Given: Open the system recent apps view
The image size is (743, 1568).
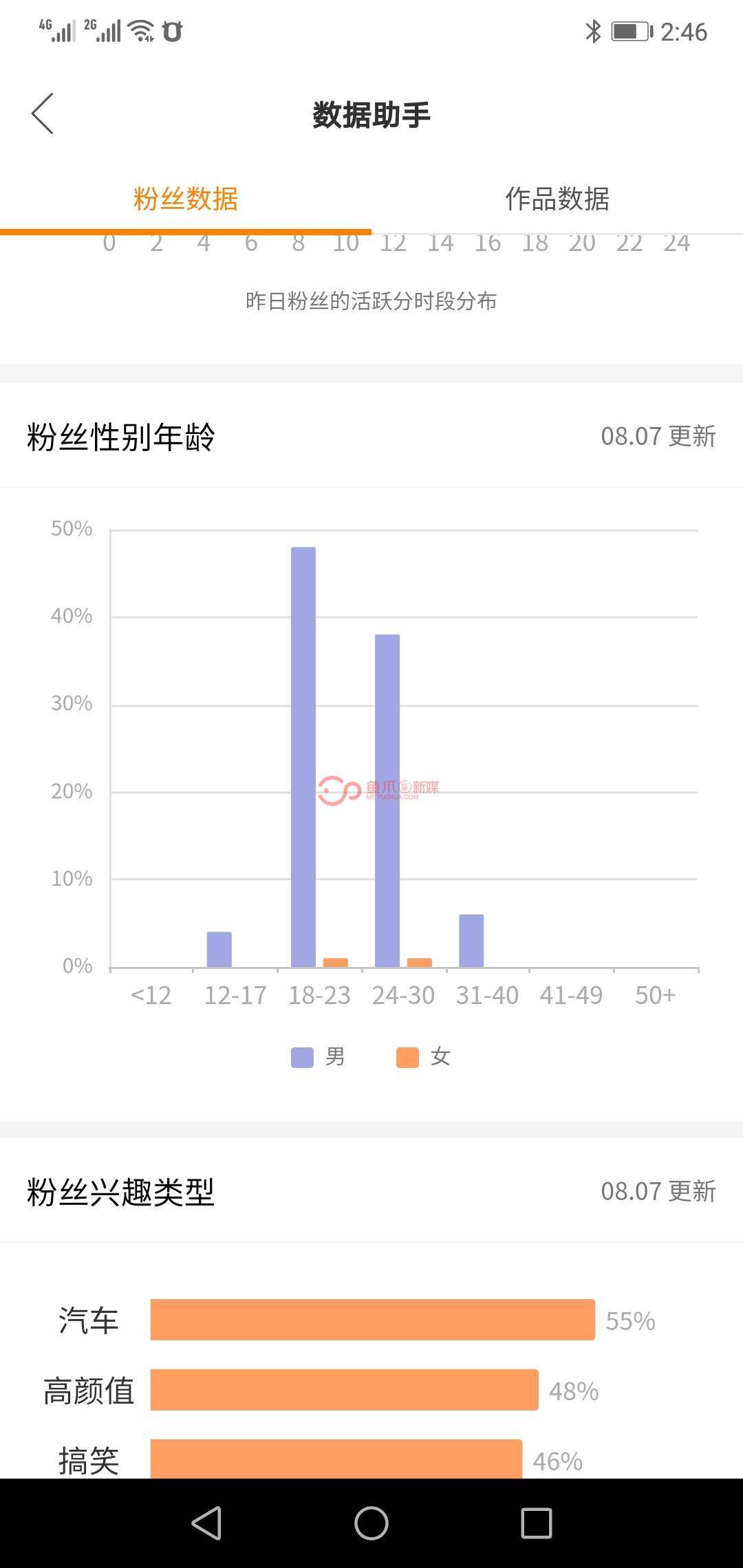Looking at the screenshot, I should point(537,1523).
